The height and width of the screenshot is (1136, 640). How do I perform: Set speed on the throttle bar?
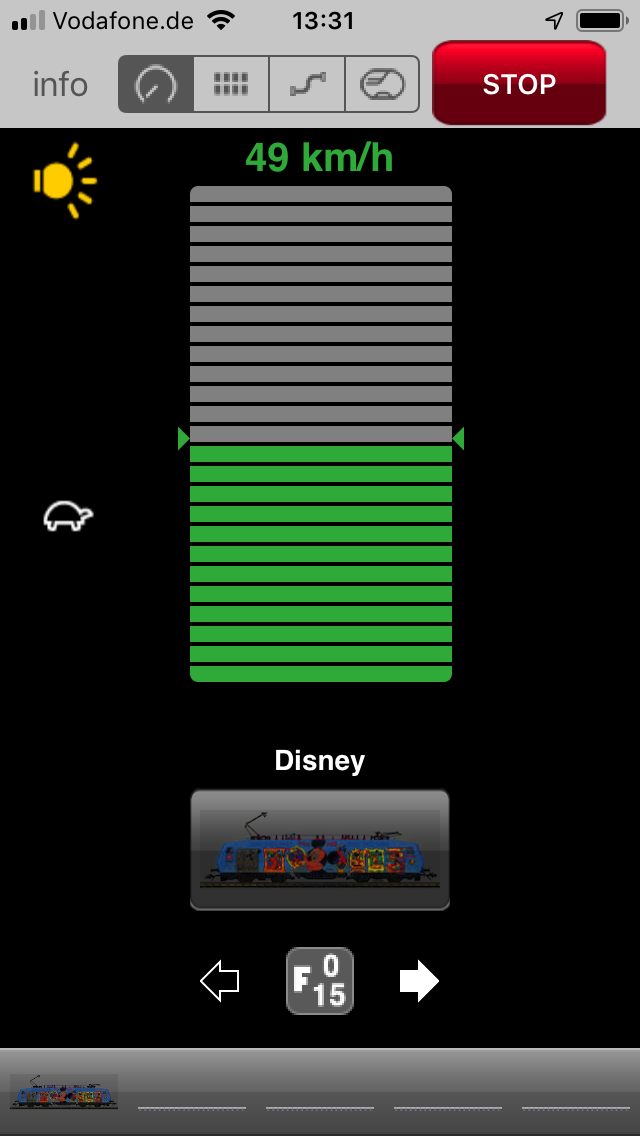coord(321,434)
